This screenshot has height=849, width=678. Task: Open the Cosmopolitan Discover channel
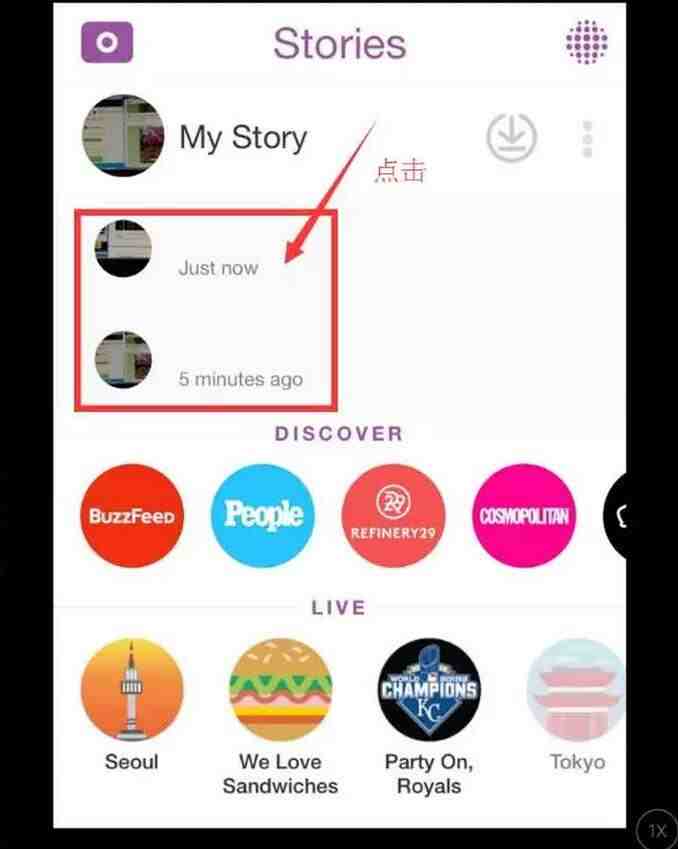point(524,515)
